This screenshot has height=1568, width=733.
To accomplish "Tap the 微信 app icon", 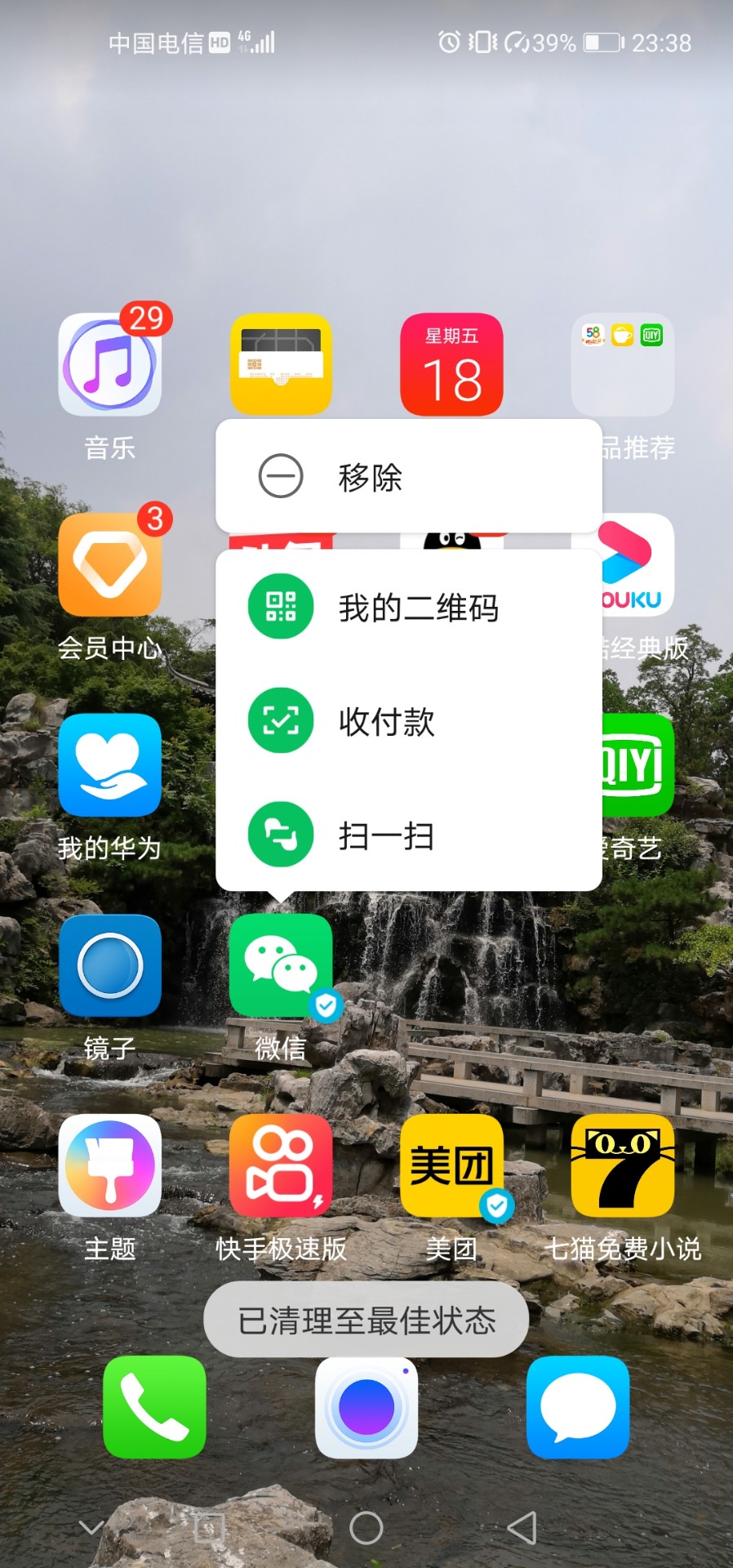I will [281, 965].
